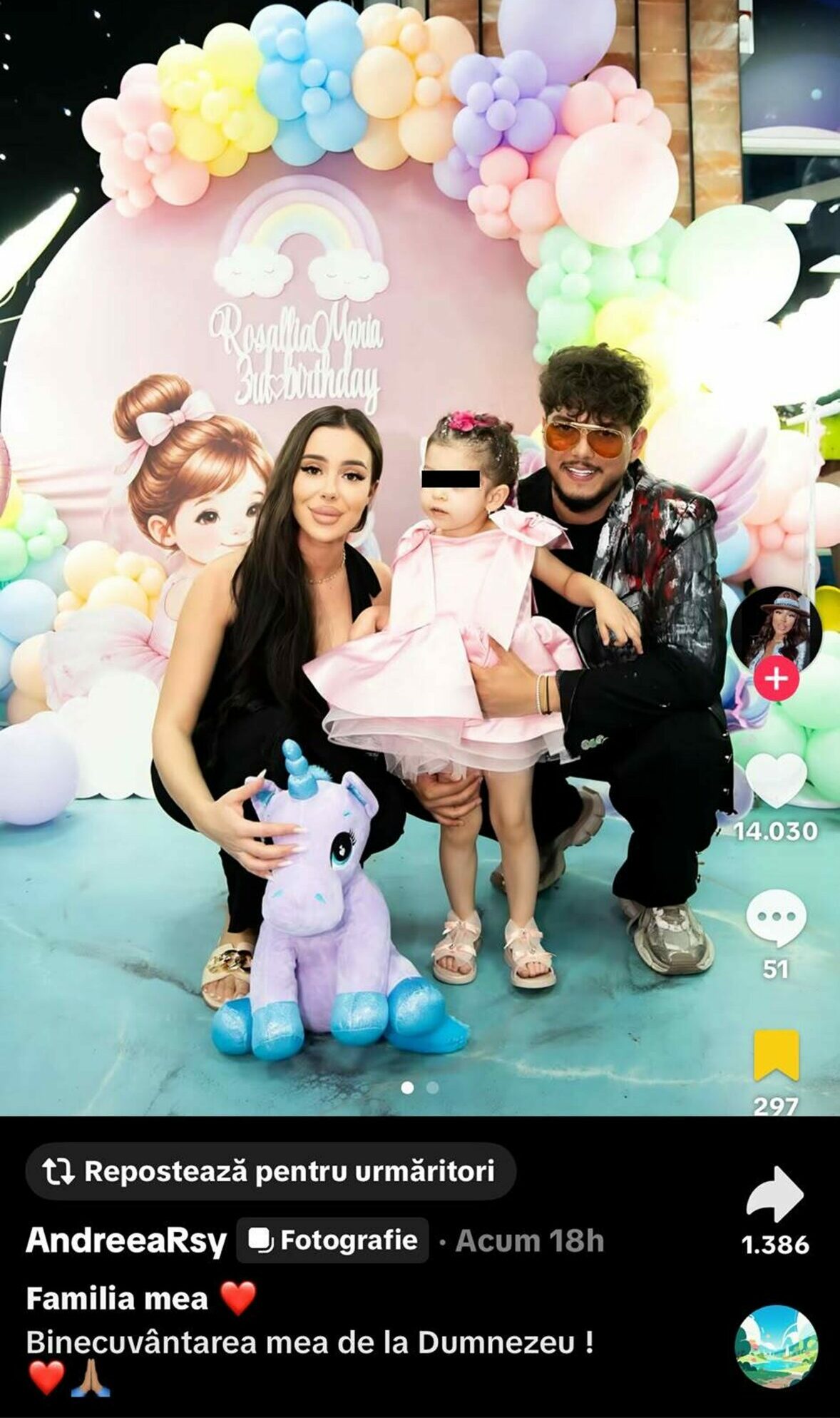Like this photo post with the heart
The width and height of the screenshot is (840, 1418).
775,780
